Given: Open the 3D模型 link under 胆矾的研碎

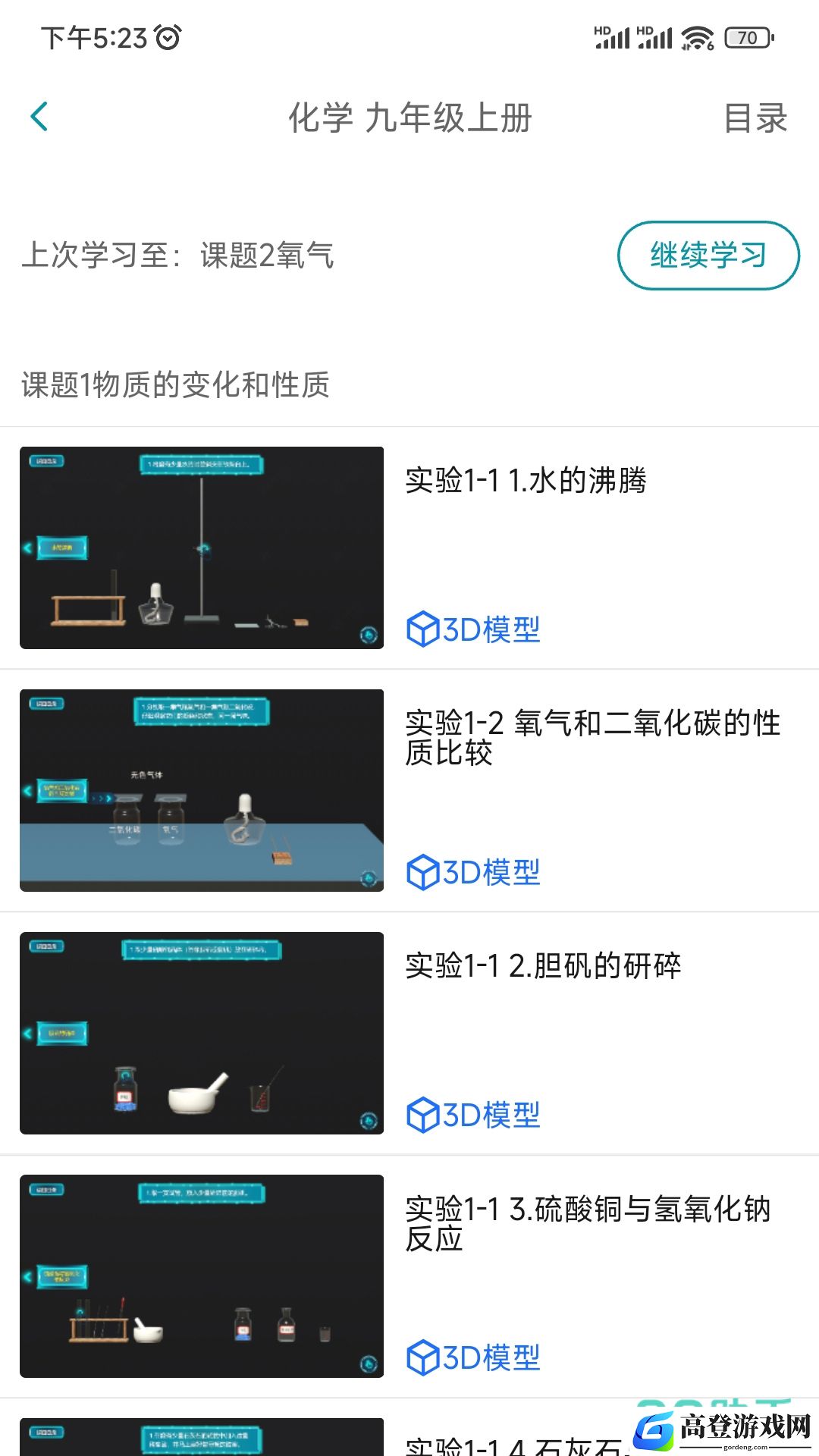Looking at the screenshot, I should [474, 1115].
